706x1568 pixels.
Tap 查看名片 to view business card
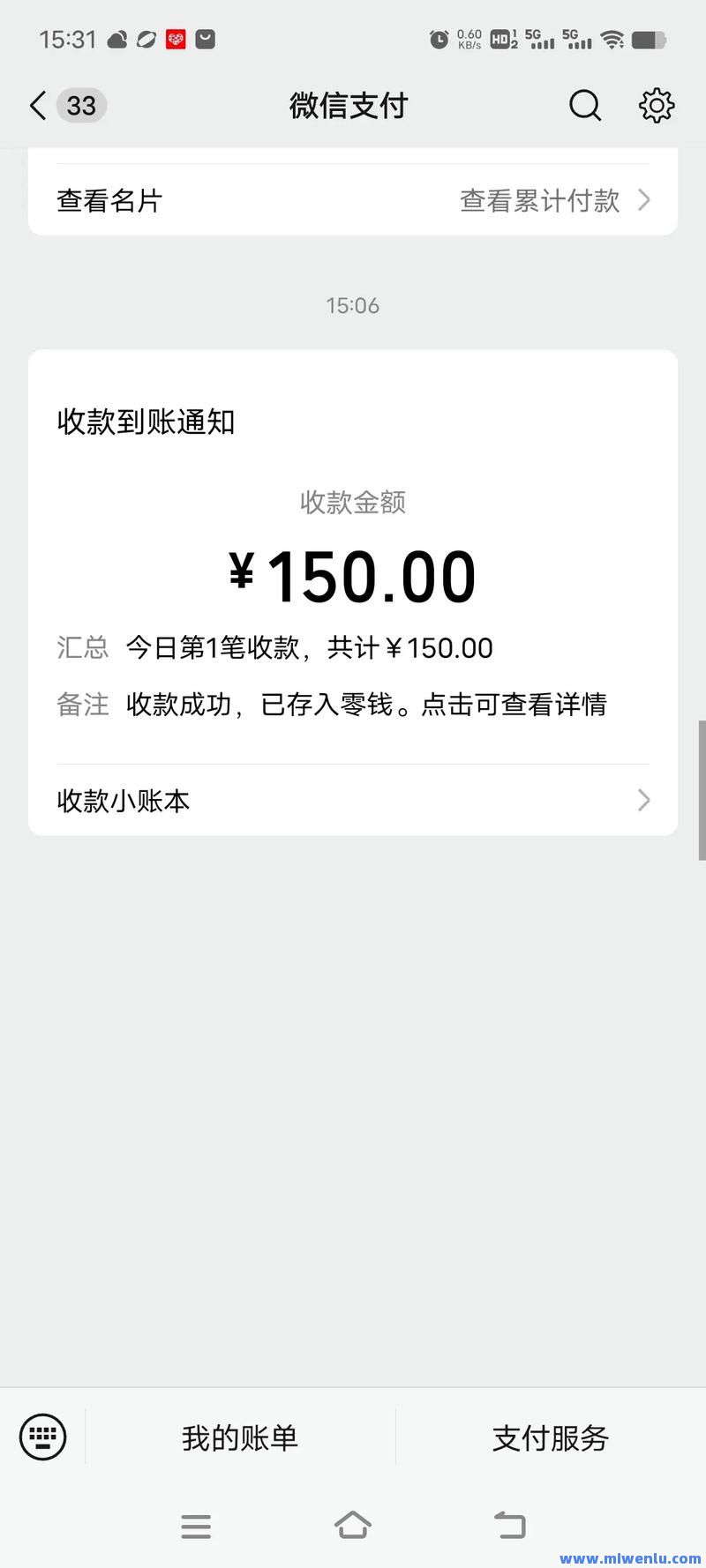(x=109, y=200)
